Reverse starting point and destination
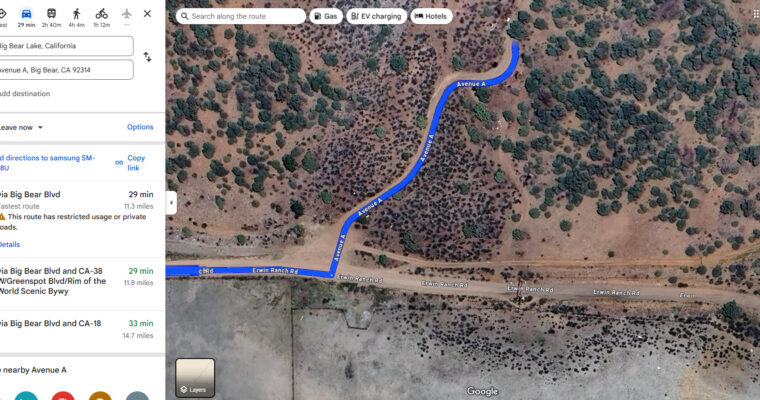The height and width of the screenshot is (400, 760). 147,57
